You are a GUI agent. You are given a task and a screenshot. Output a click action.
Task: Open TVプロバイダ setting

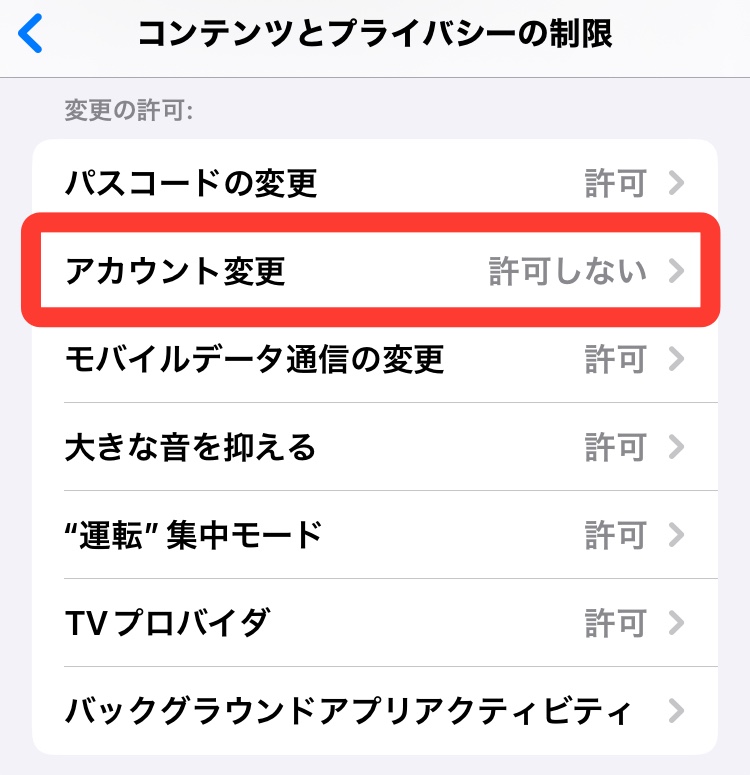[375, 623]
